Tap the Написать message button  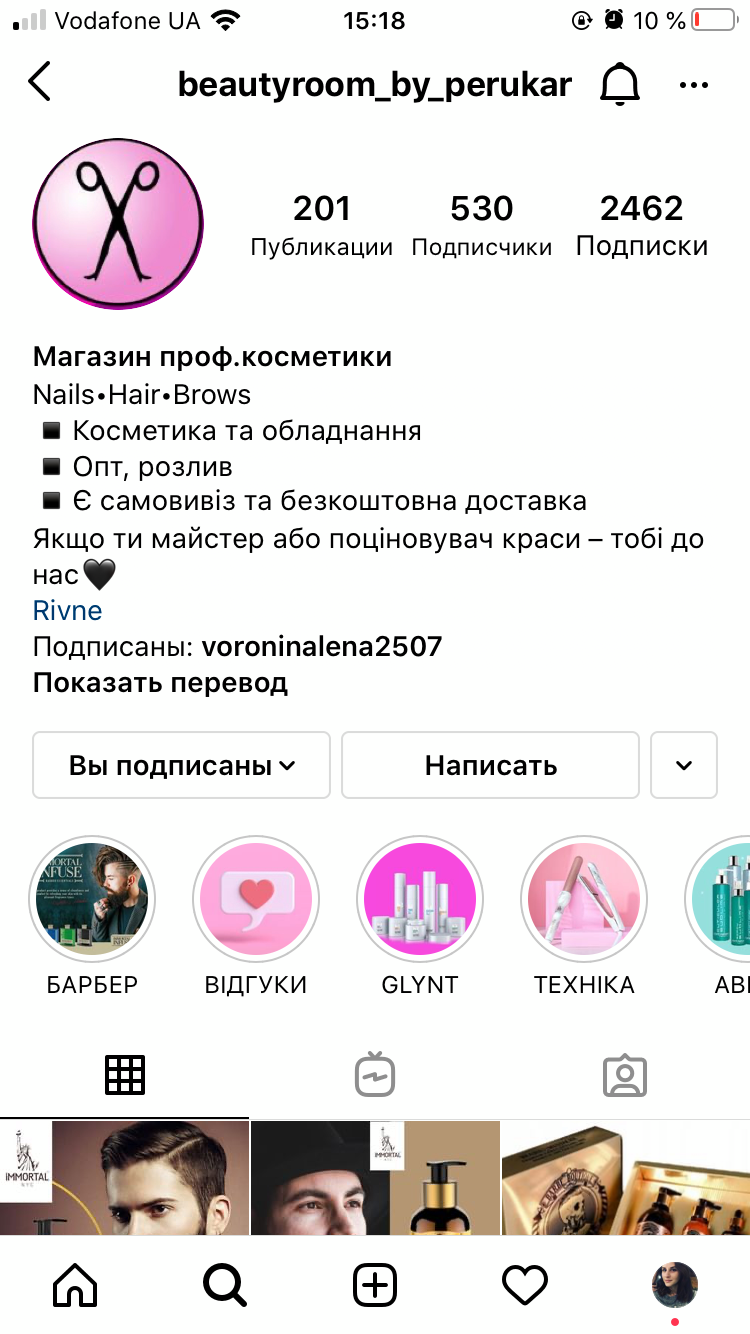click(x=490, y=765)
